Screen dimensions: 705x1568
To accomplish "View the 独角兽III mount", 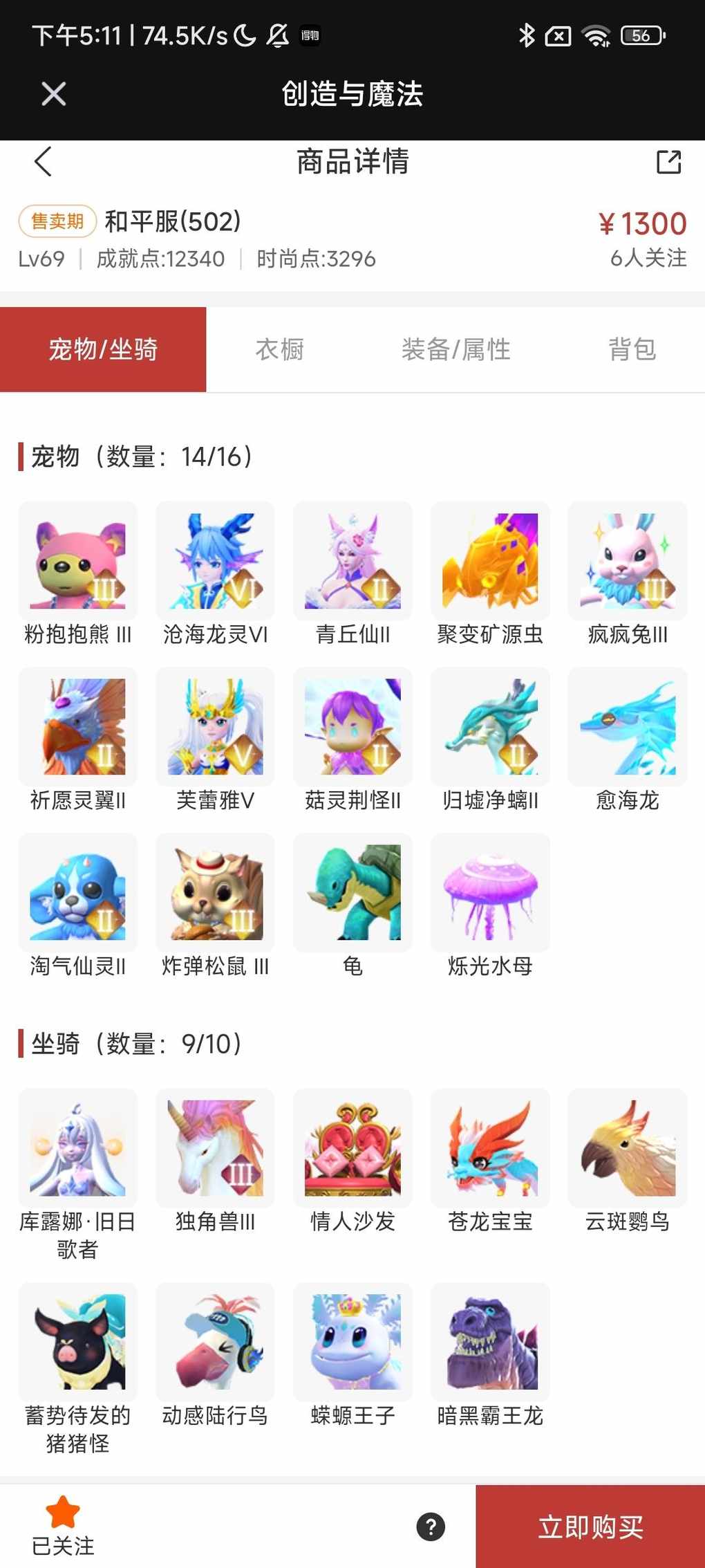I will [215, 1161].
